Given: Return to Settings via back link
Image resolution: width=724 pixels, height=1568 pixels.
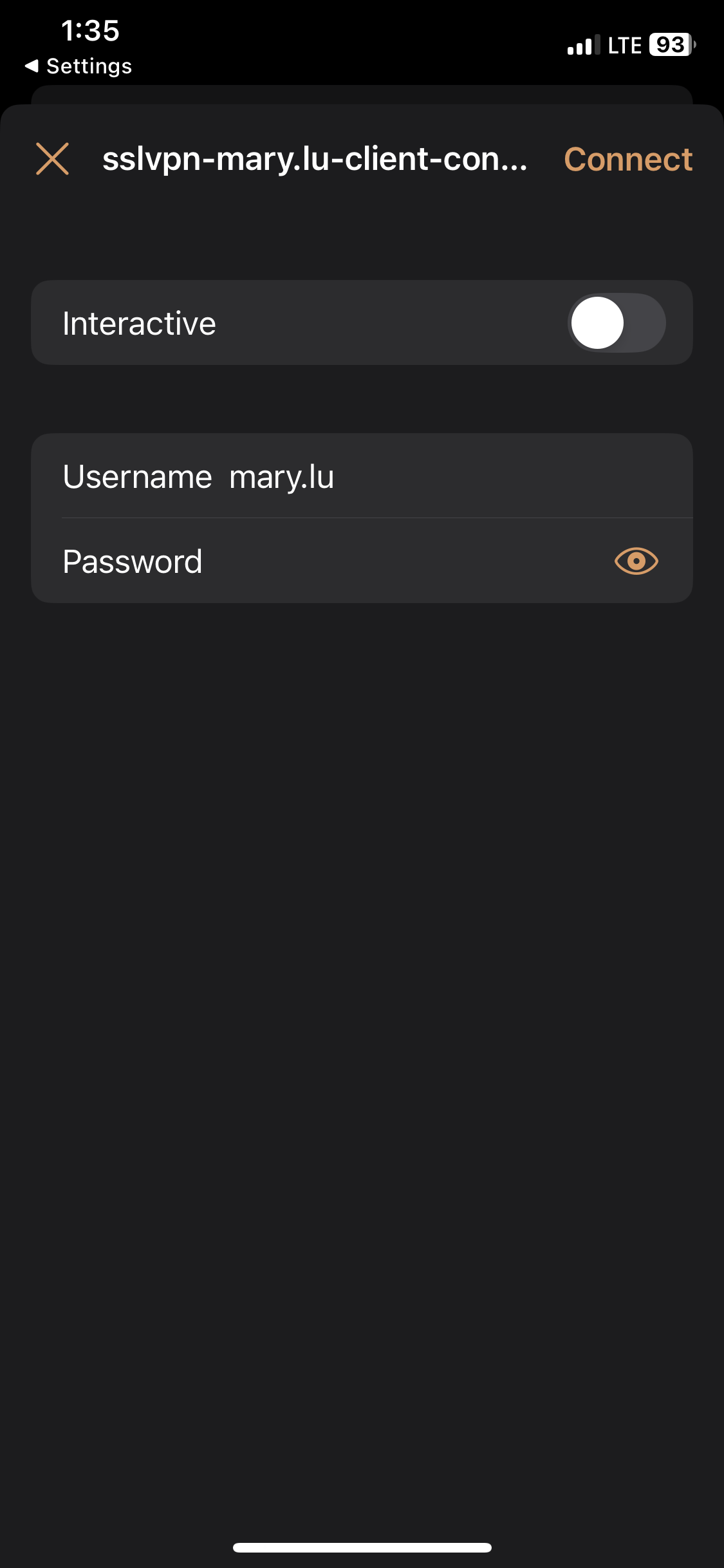Looking at the screenshot, I should (x=79, y=66).
